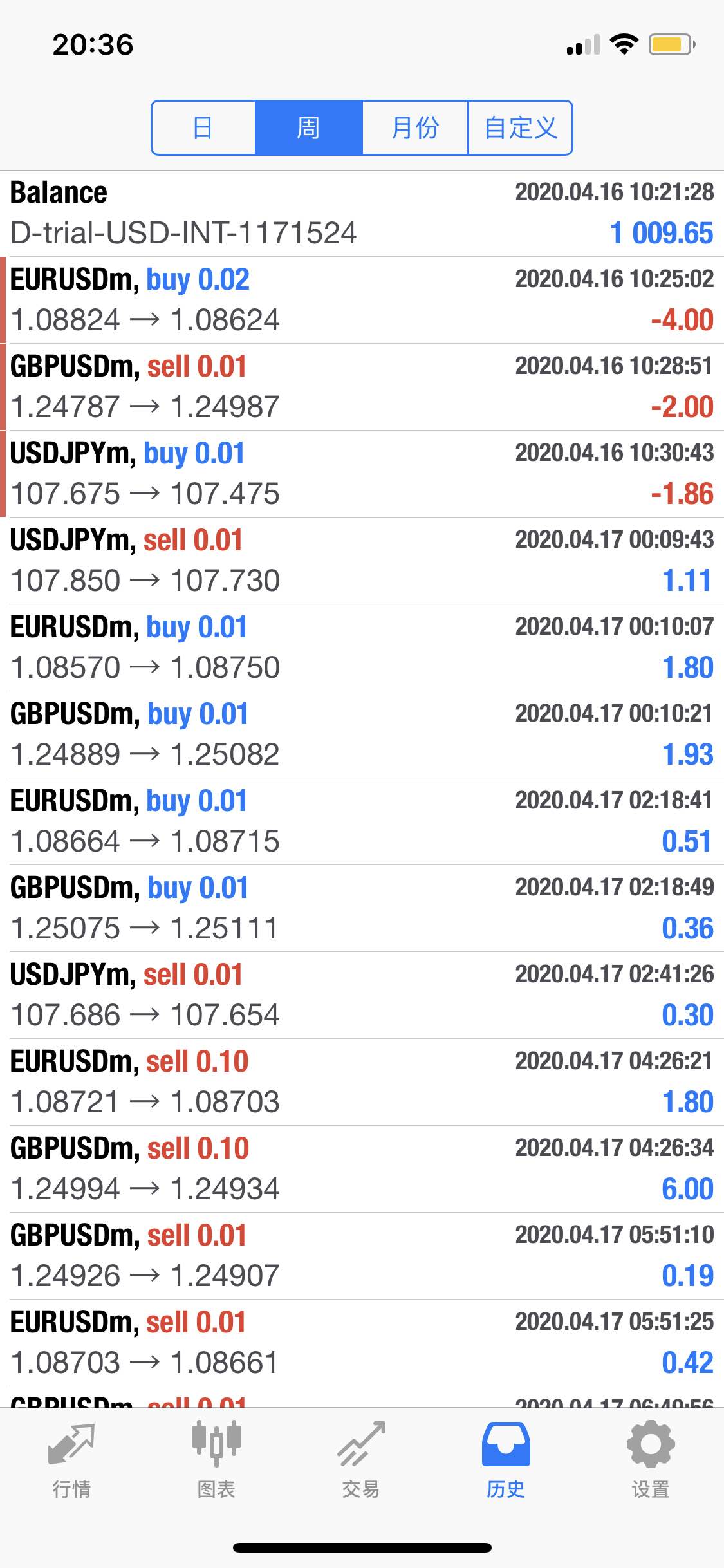Go to the 图表 chart tab
The height and width of the screenshot is (1568, 724).
pos(216,1460)
